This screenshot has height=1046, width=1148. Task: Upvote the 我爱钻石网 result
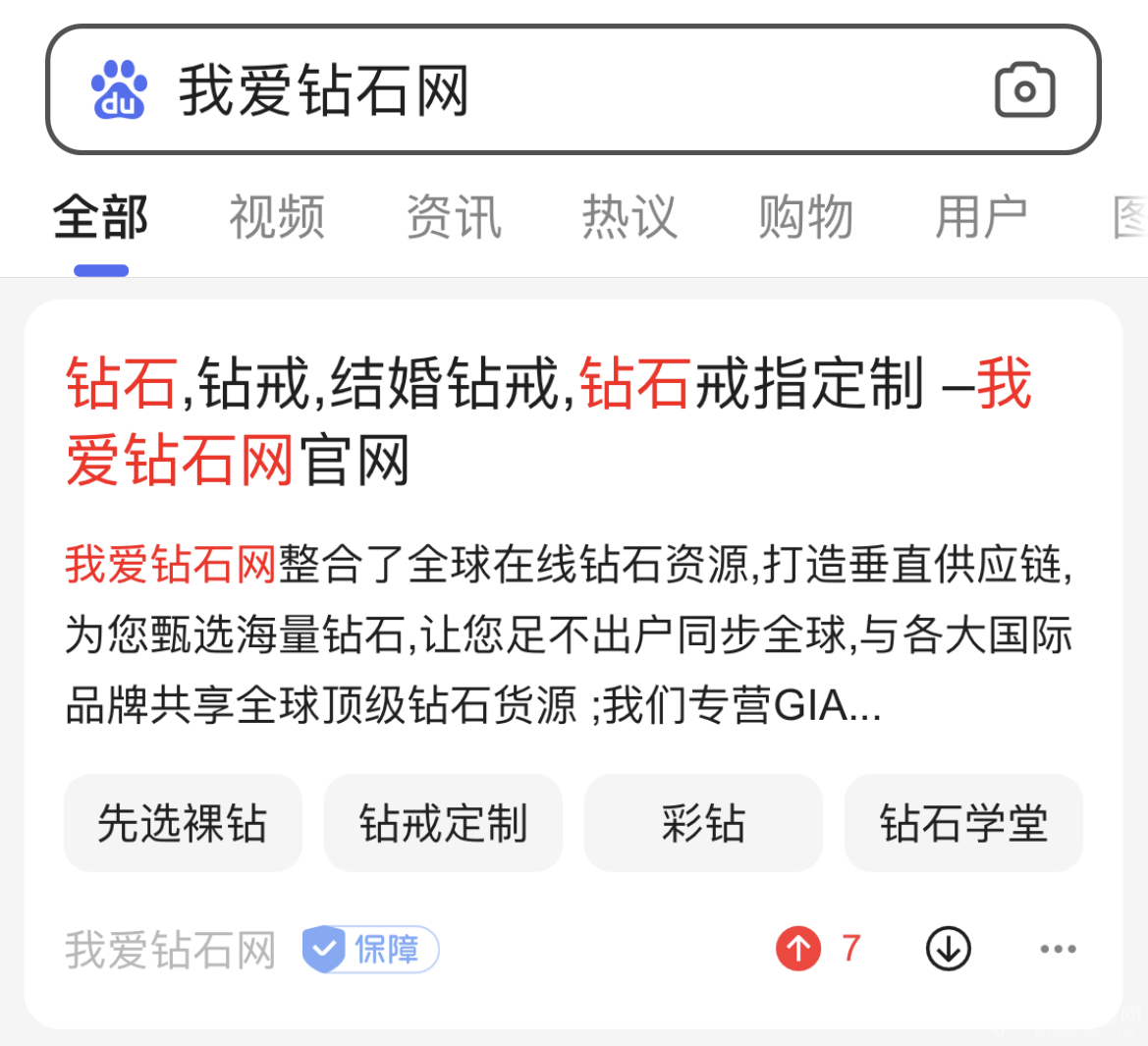798,949
